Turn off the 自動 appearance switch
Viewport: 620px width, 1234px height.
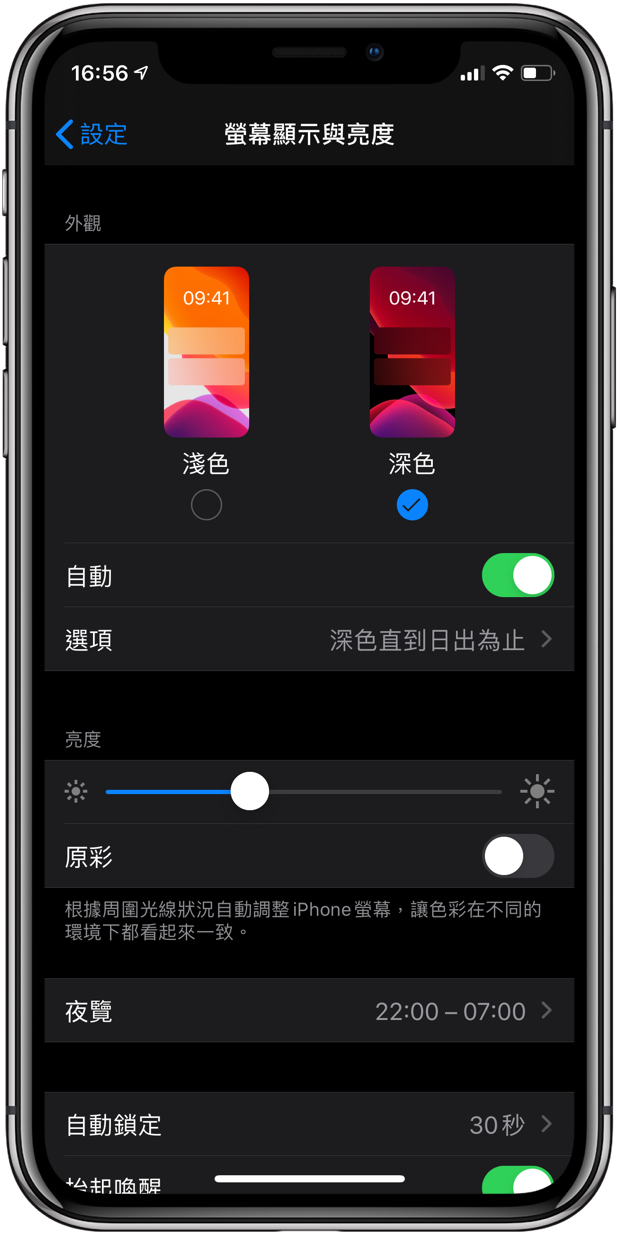[x=518, y=576]
